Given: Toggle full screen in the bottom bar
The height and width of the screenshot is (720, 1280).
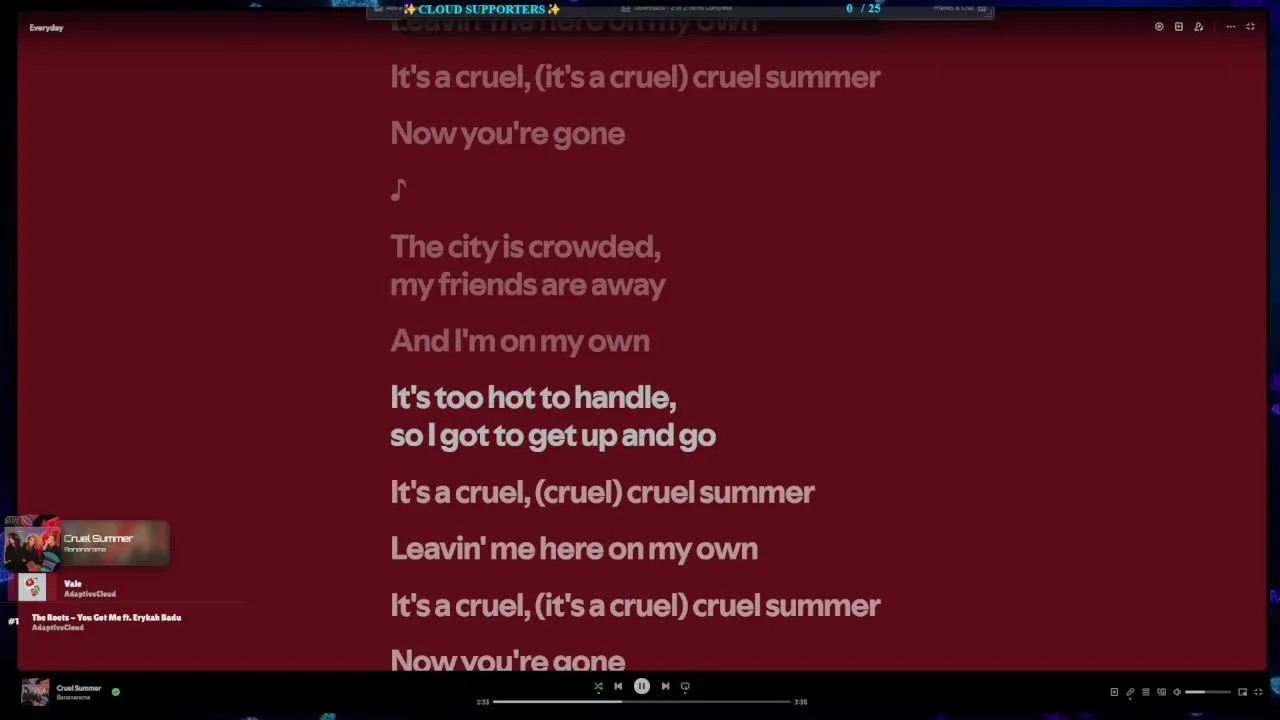Looking at the screenshot, I should [1258, 692].
